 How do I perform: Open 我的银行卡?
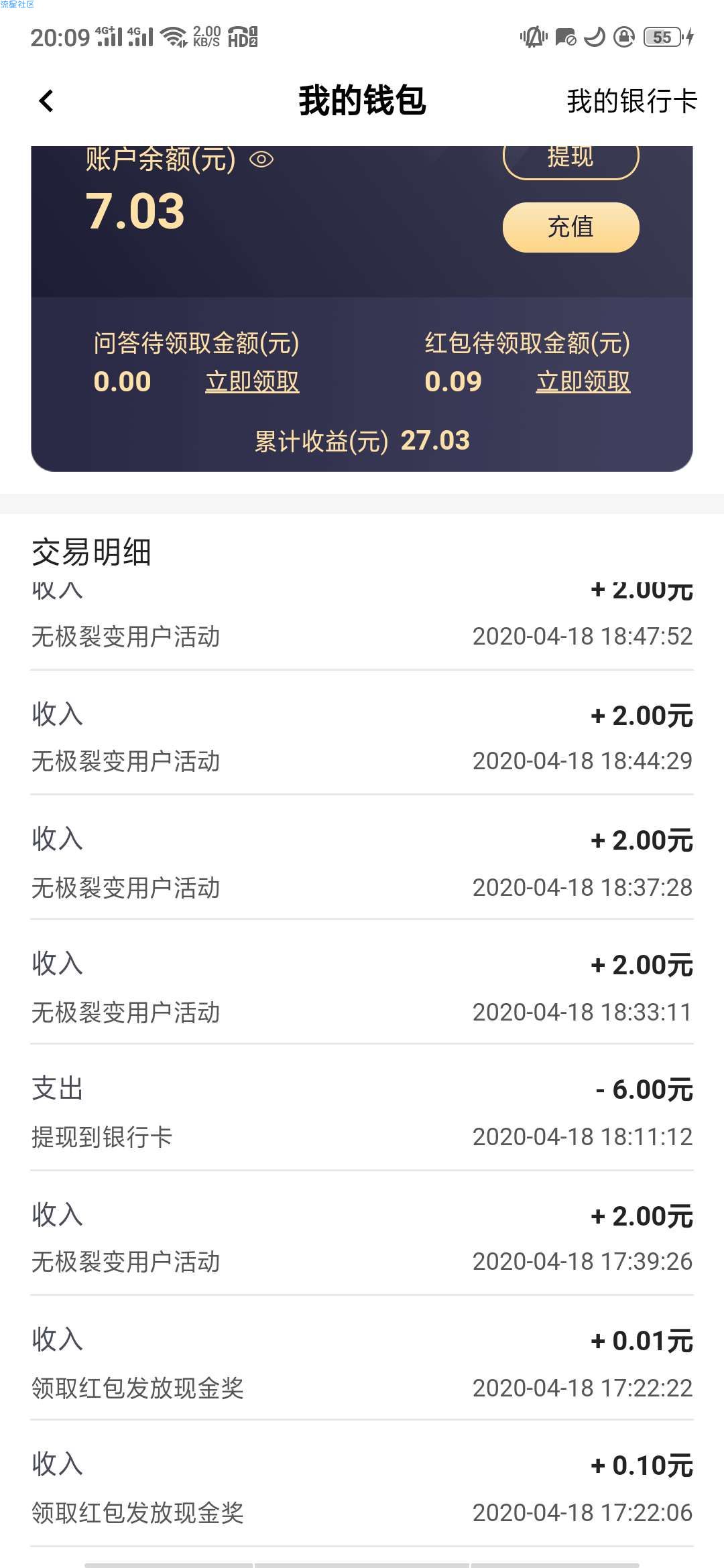(631, 101)
